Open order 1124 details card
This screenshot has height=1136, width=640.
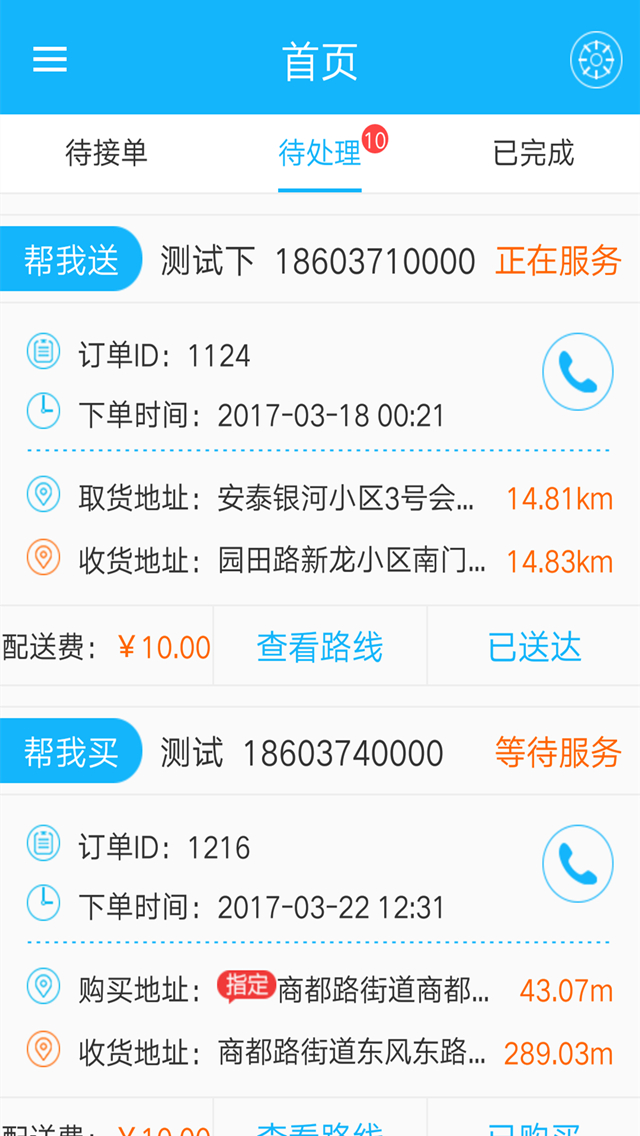(280, 450)
